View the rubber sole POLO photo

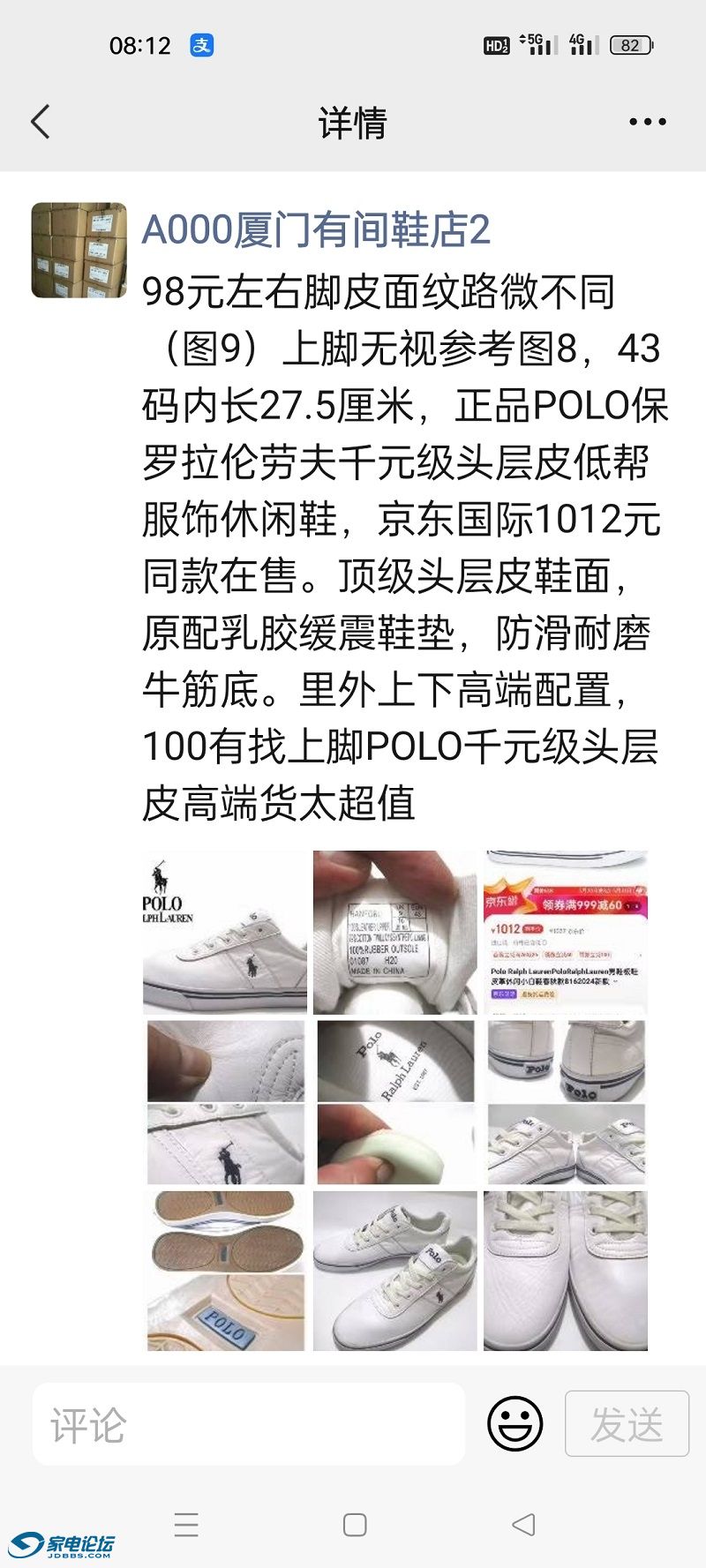[225, 1271]
